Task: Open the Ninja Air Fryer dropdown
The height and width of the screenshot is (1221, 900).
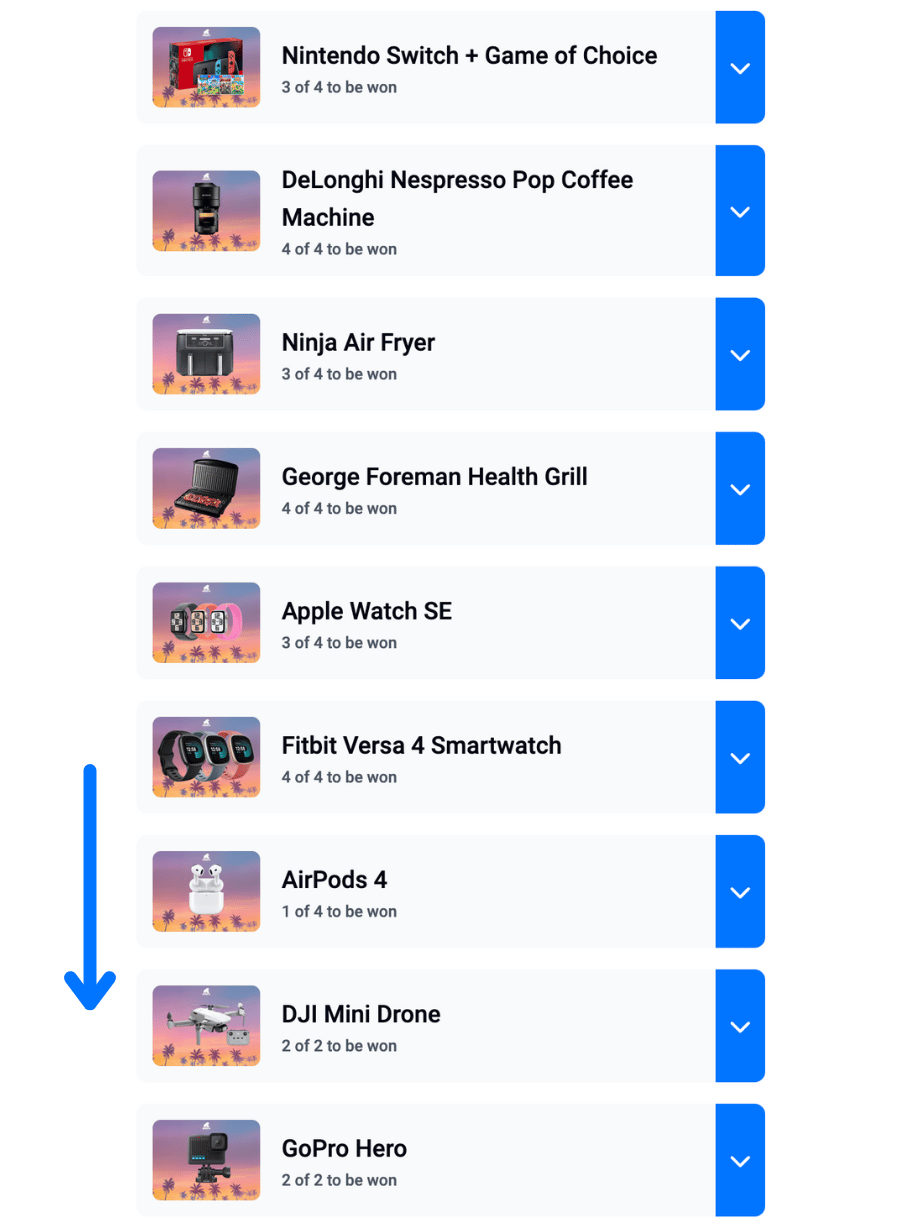Action: pos(740,355)
